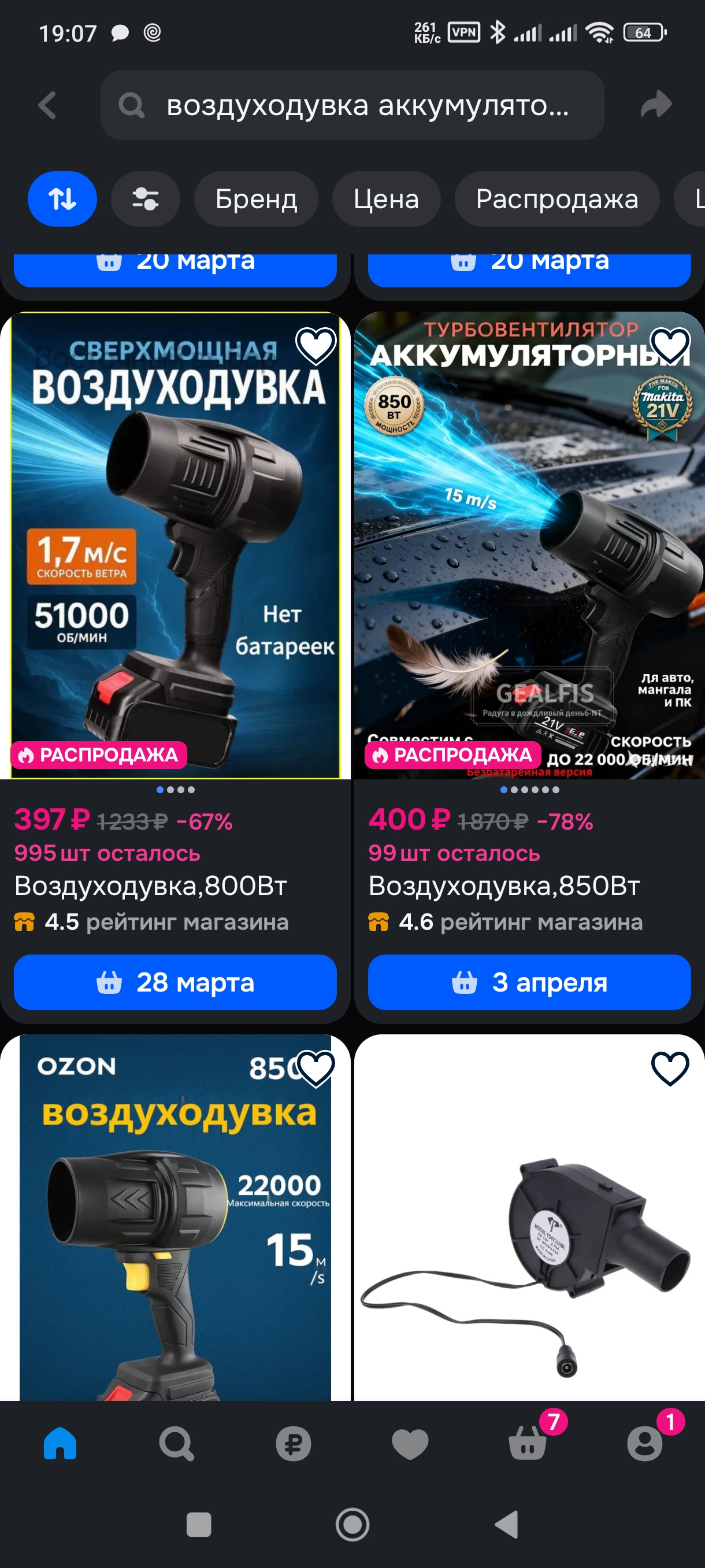The height and width of the screenshot is (1568, 705).
Task: Like the Воздуходувка,850Вт turbo fan product
Action: tap(670, 346)
